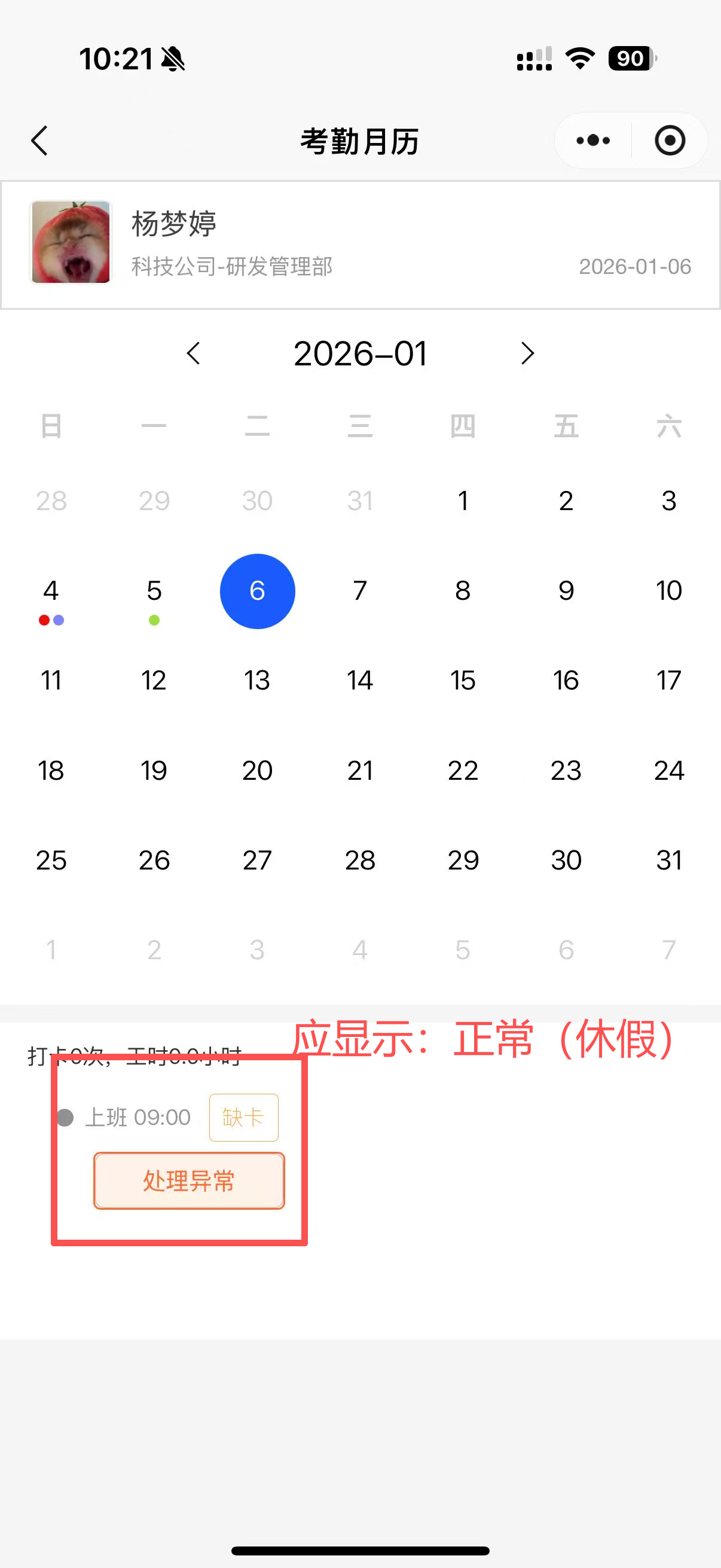The width and height of the screenshot is (721, 1568).
Task: Pick January 23 on the calendar
Action: tap(566, 771)
